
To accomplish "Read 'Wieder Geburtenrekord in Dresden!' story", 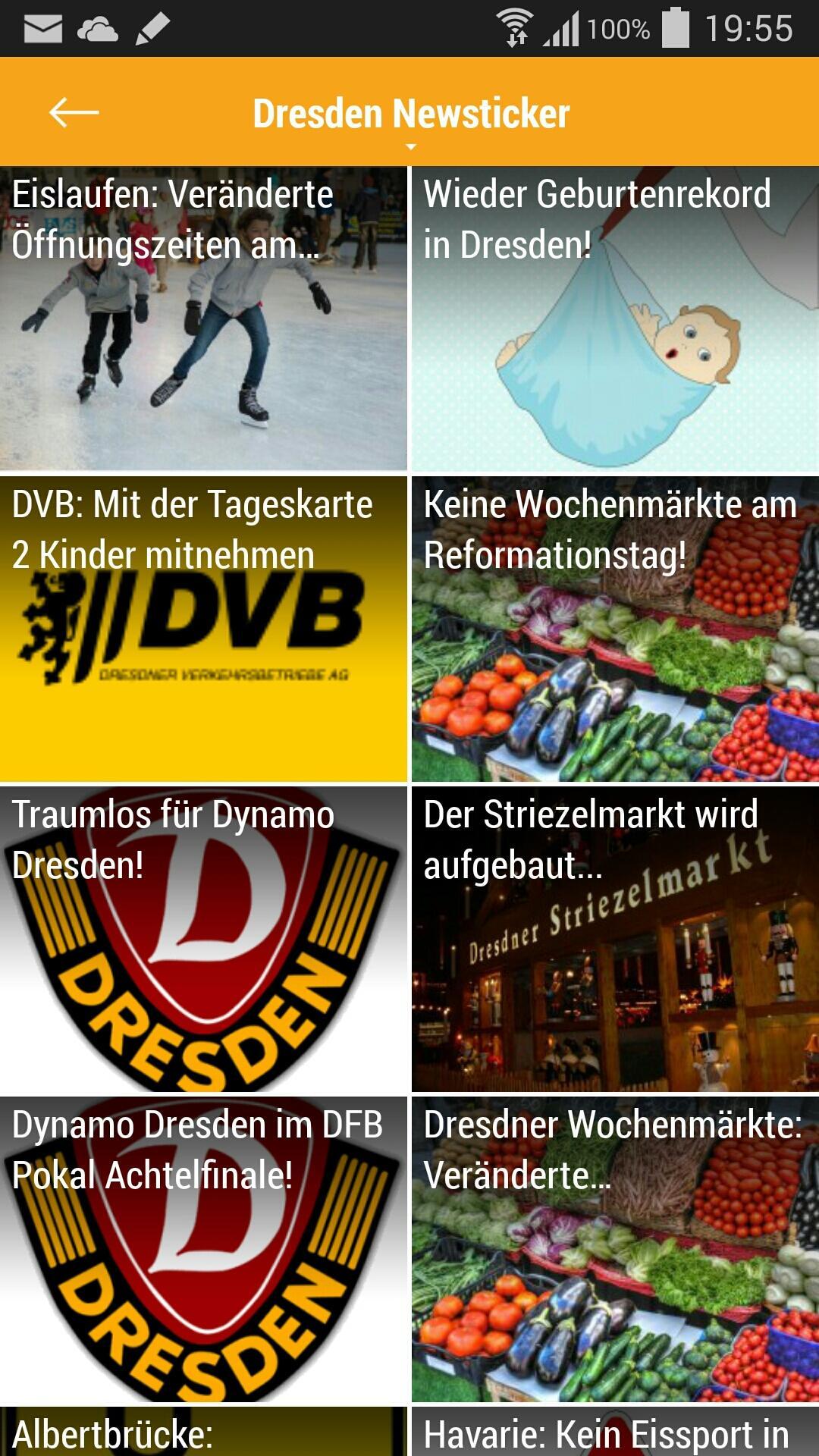I will (x=615, y=318).
